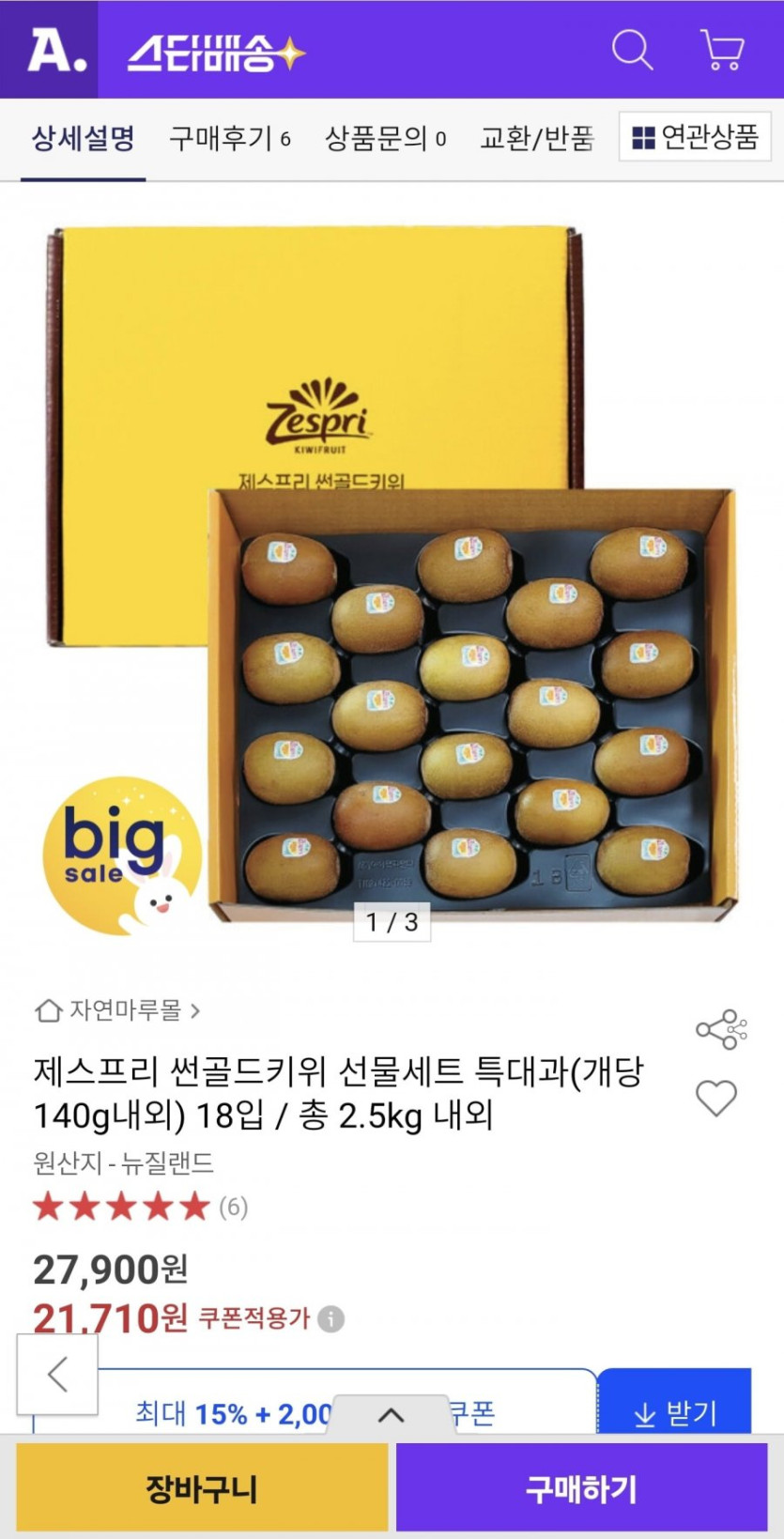This screenshot has width=784, height=1539.
Task: Open the 연관상품 button
Action: pyautogui.click(x=695, y=137)
